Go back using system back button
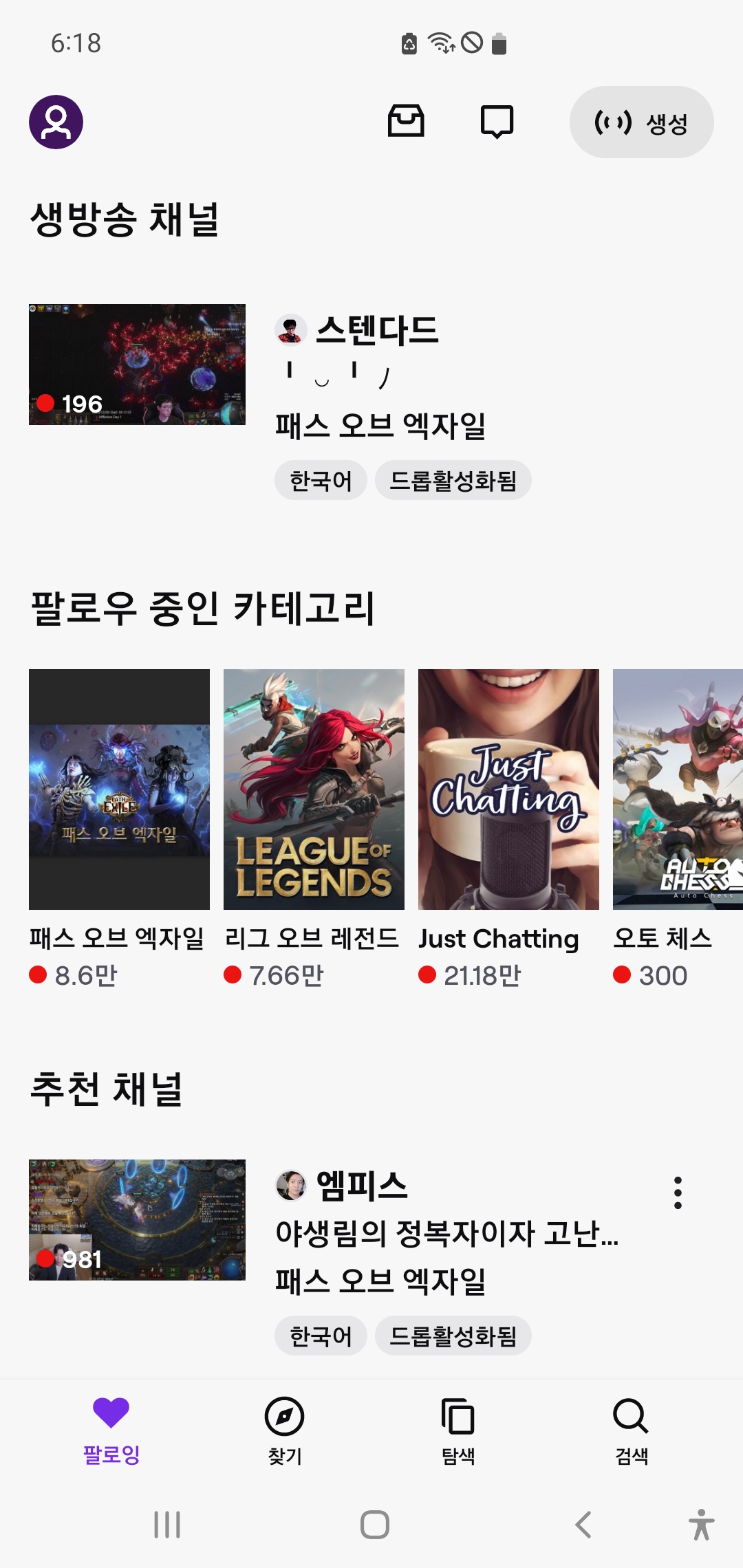This screenshot has height=1568, width=743. pos(583,1525)
